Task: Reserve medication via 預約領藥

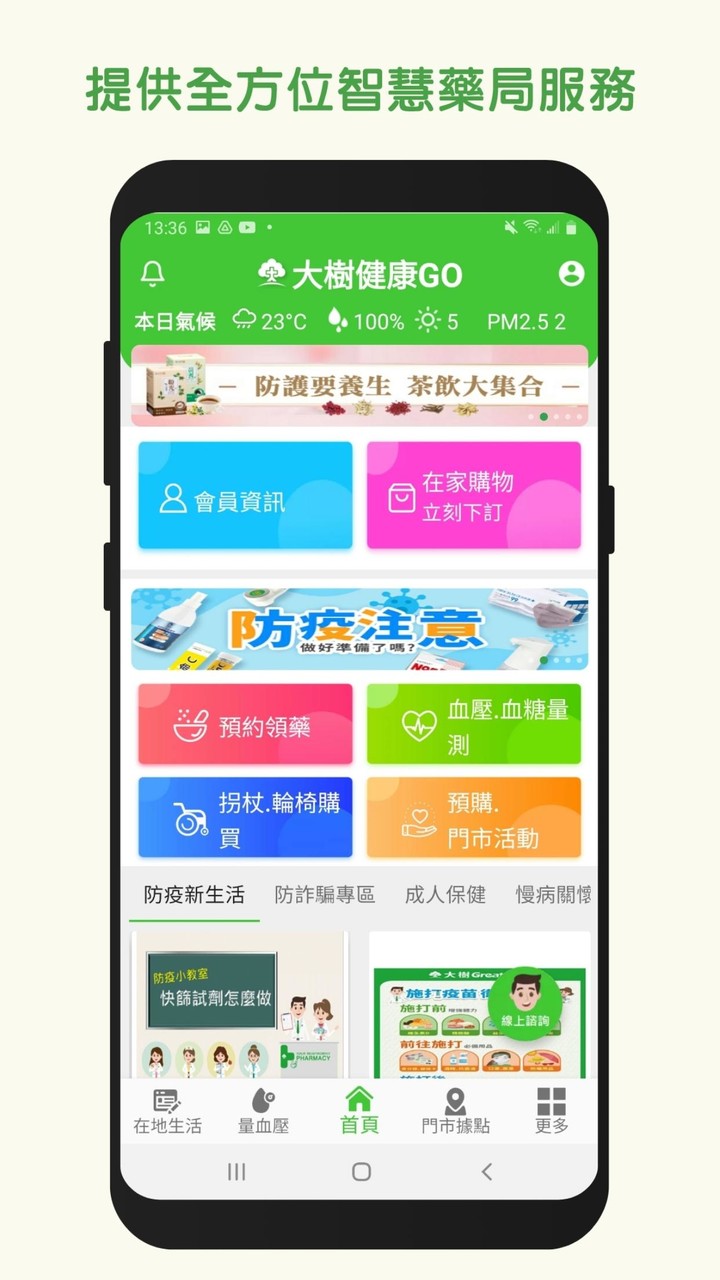Action: (245, 723)
